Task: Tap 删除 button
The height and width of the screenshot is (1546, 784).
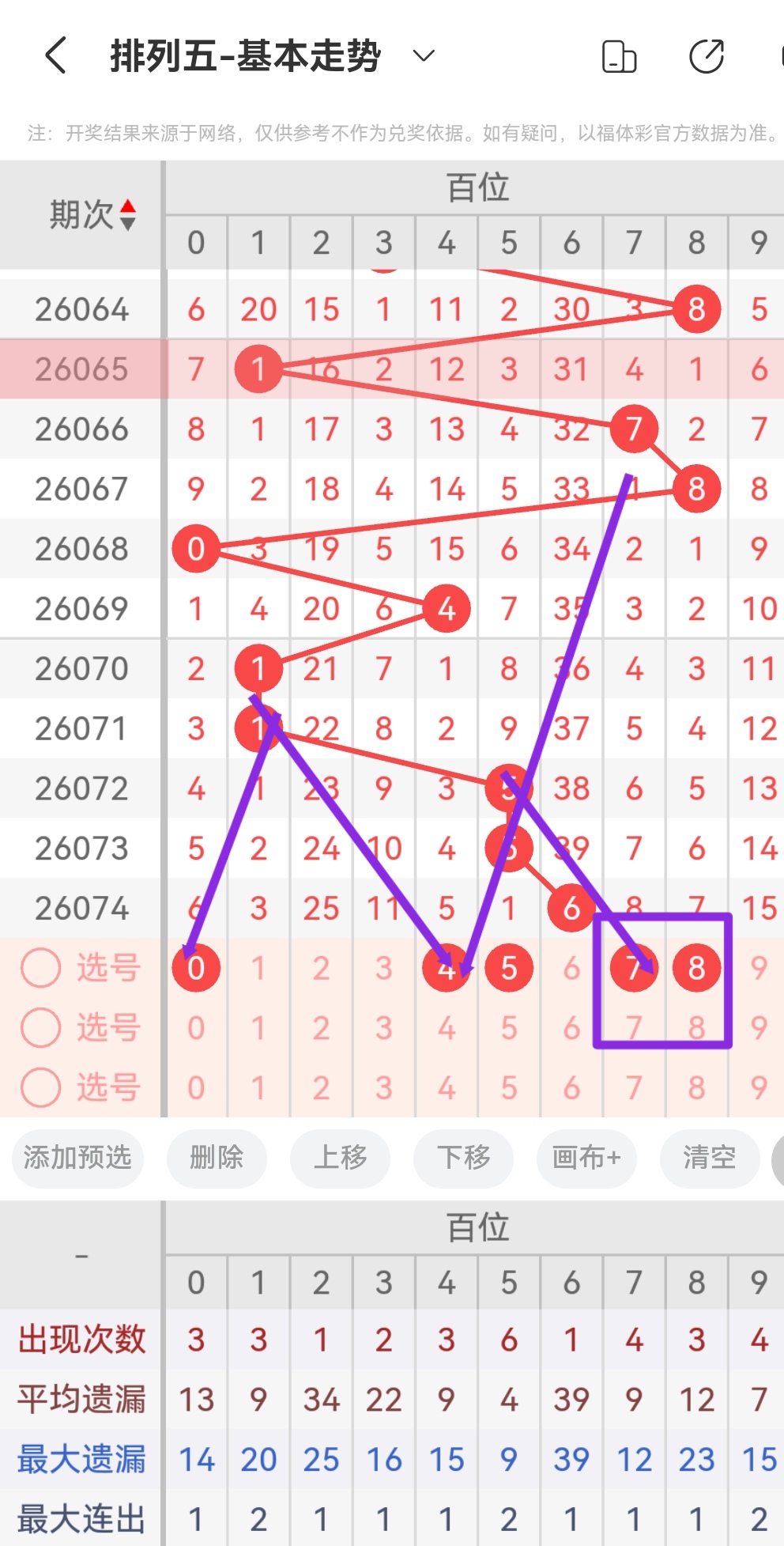Action: (217, 1158)
